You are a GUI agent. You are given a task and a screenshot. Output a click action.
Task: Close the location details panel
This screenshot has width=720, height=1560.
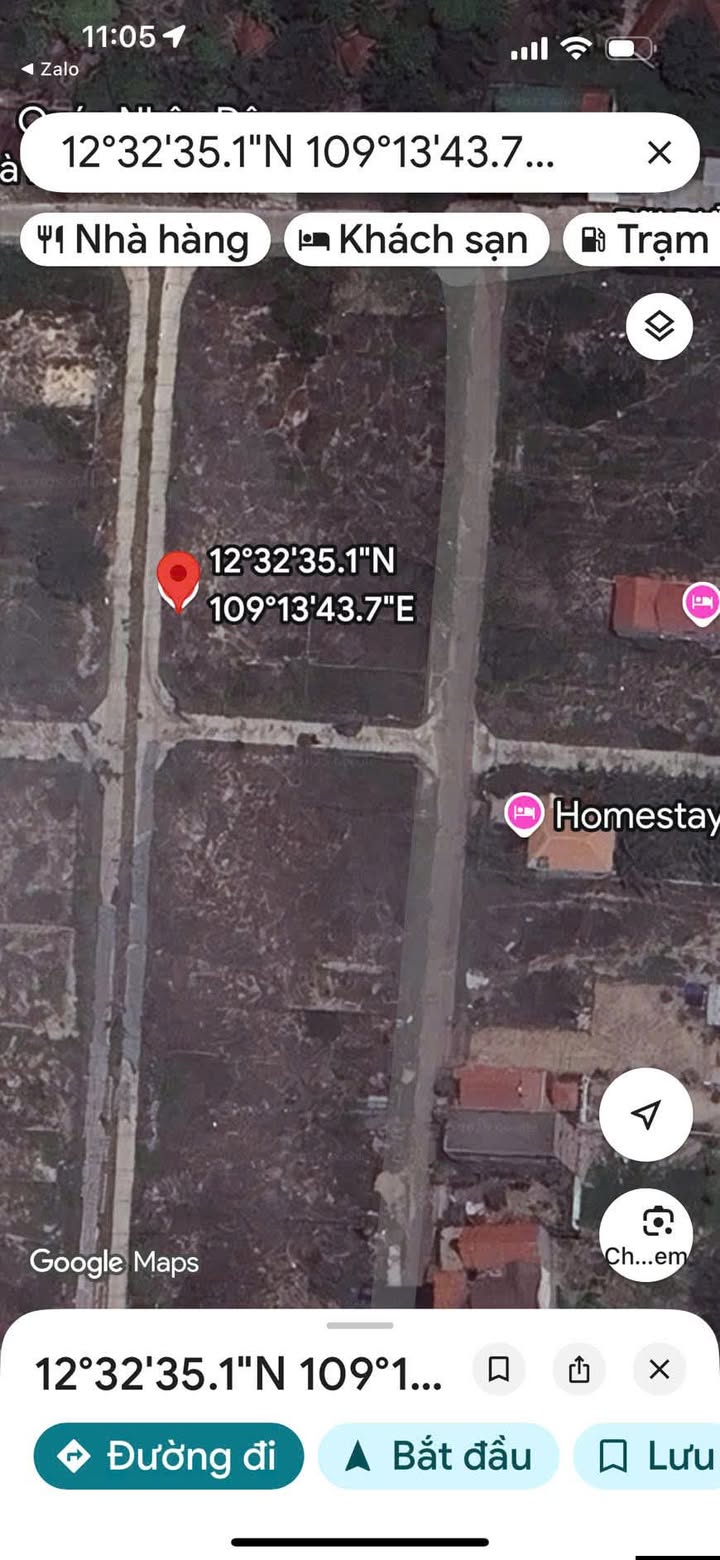(659, 1369)
